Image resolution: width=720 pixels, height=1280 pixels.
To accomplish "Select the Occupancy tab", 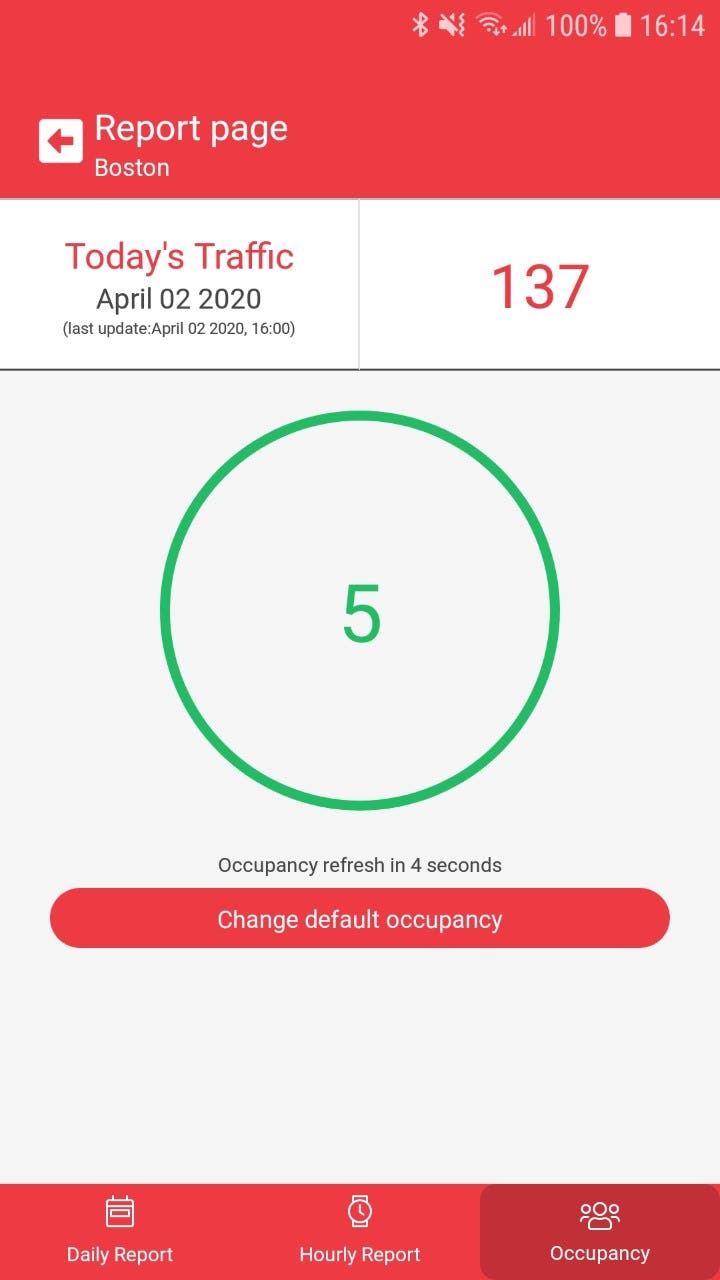I will [600, 1232].
